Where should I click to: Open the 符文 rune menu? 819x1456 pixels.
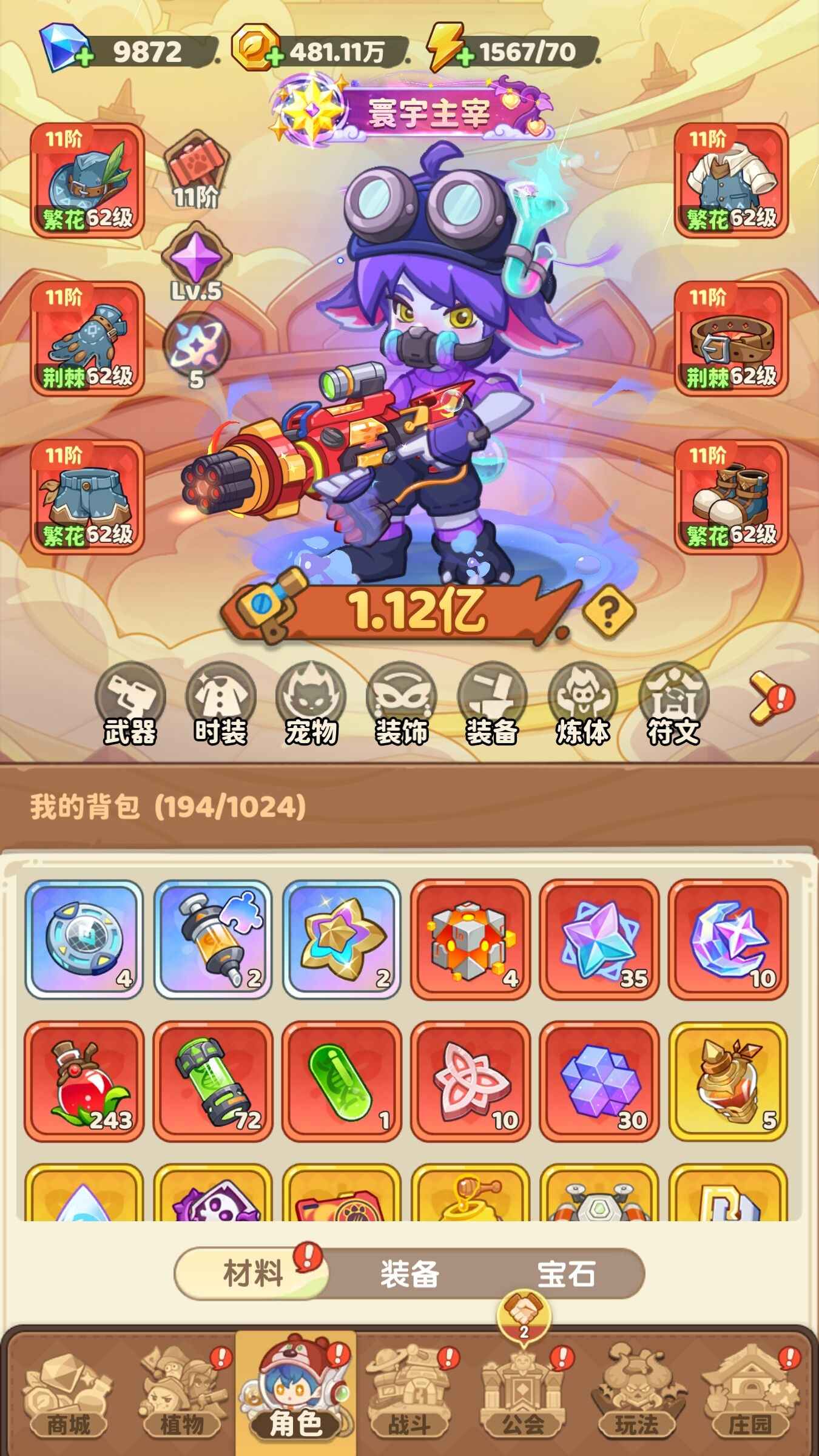pos(673,704)
